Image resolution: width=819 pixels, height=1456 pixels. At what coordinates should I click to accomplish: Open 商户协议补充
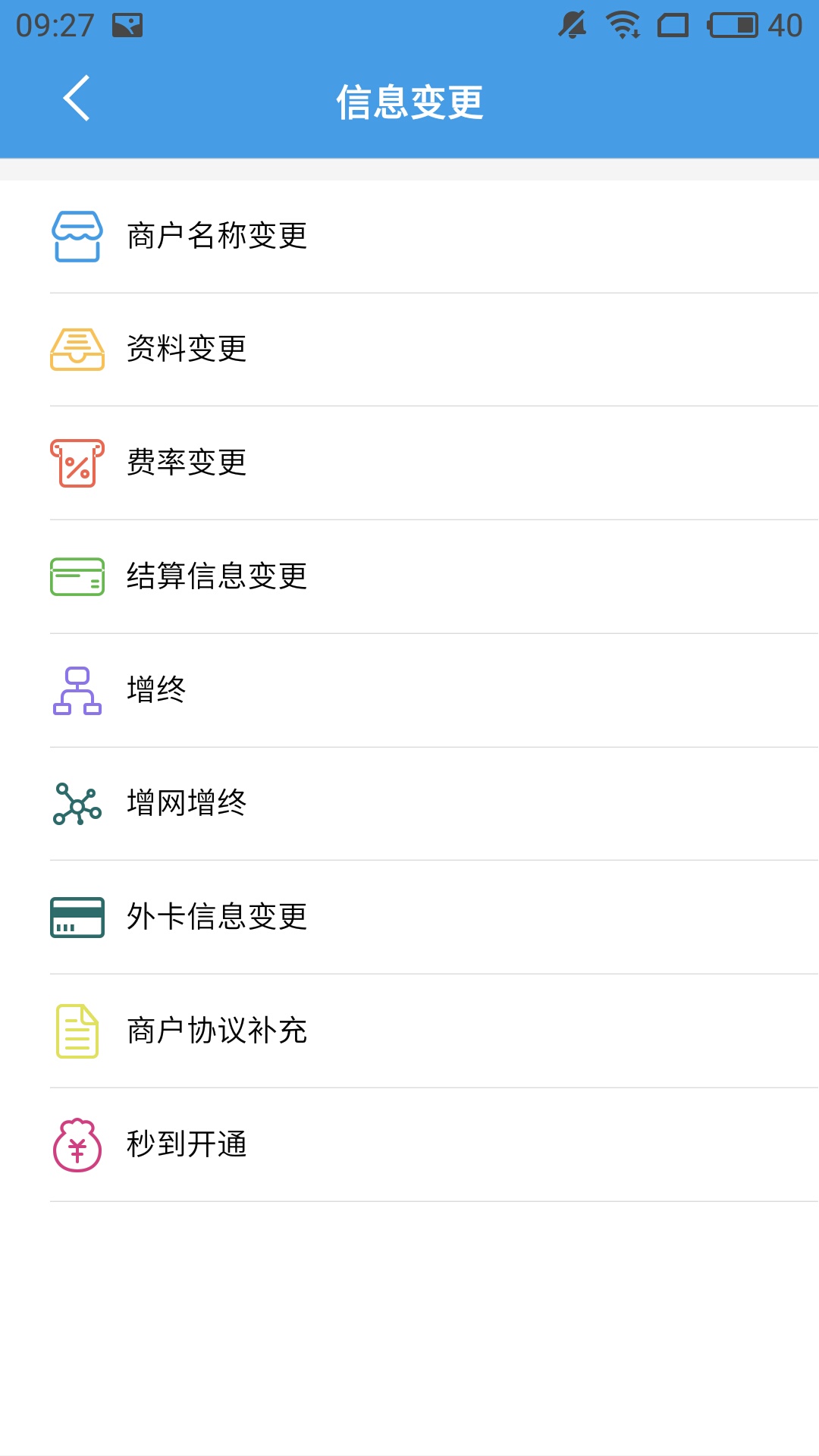[x=409, y=1031]
